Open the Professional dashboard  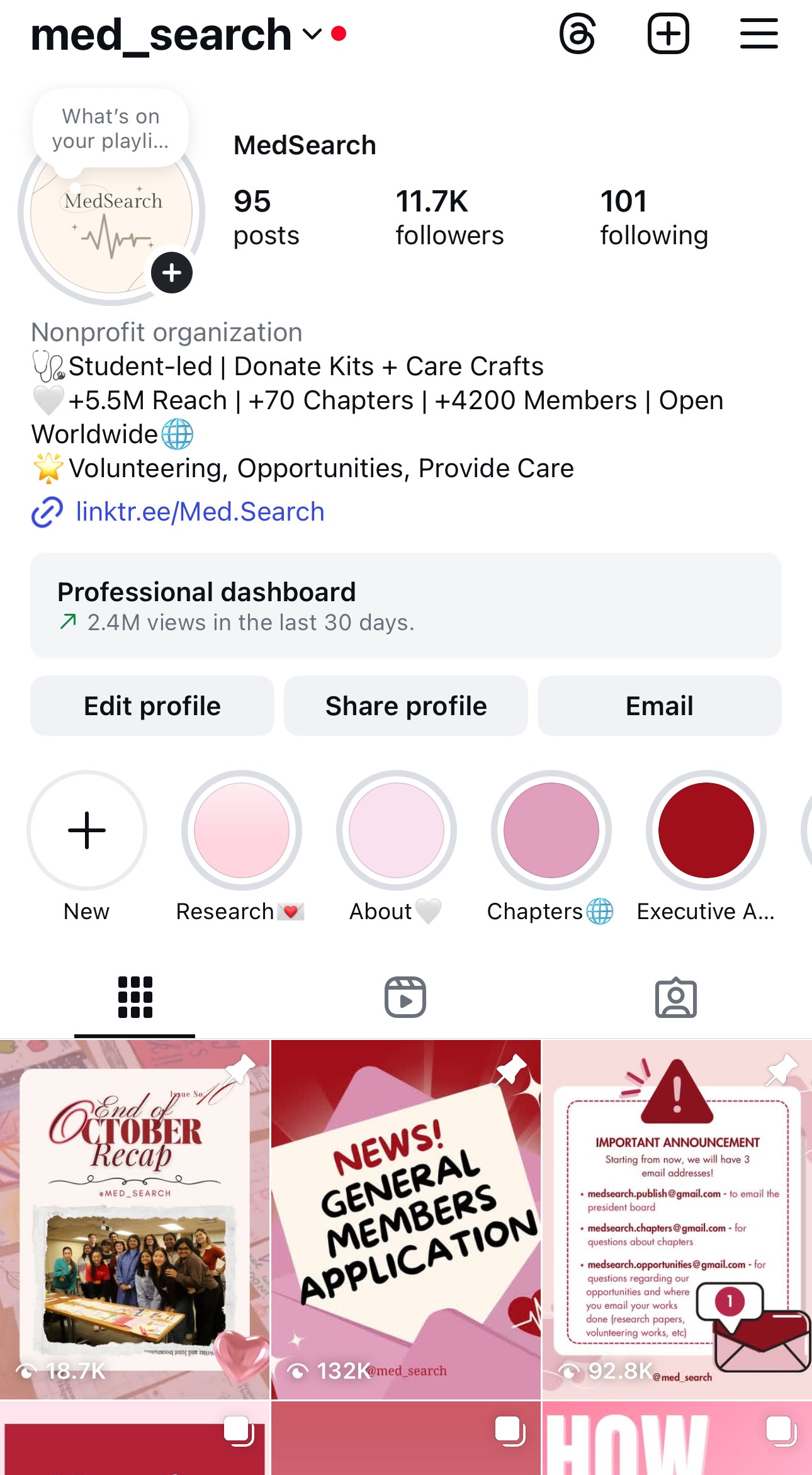(406, 606)
